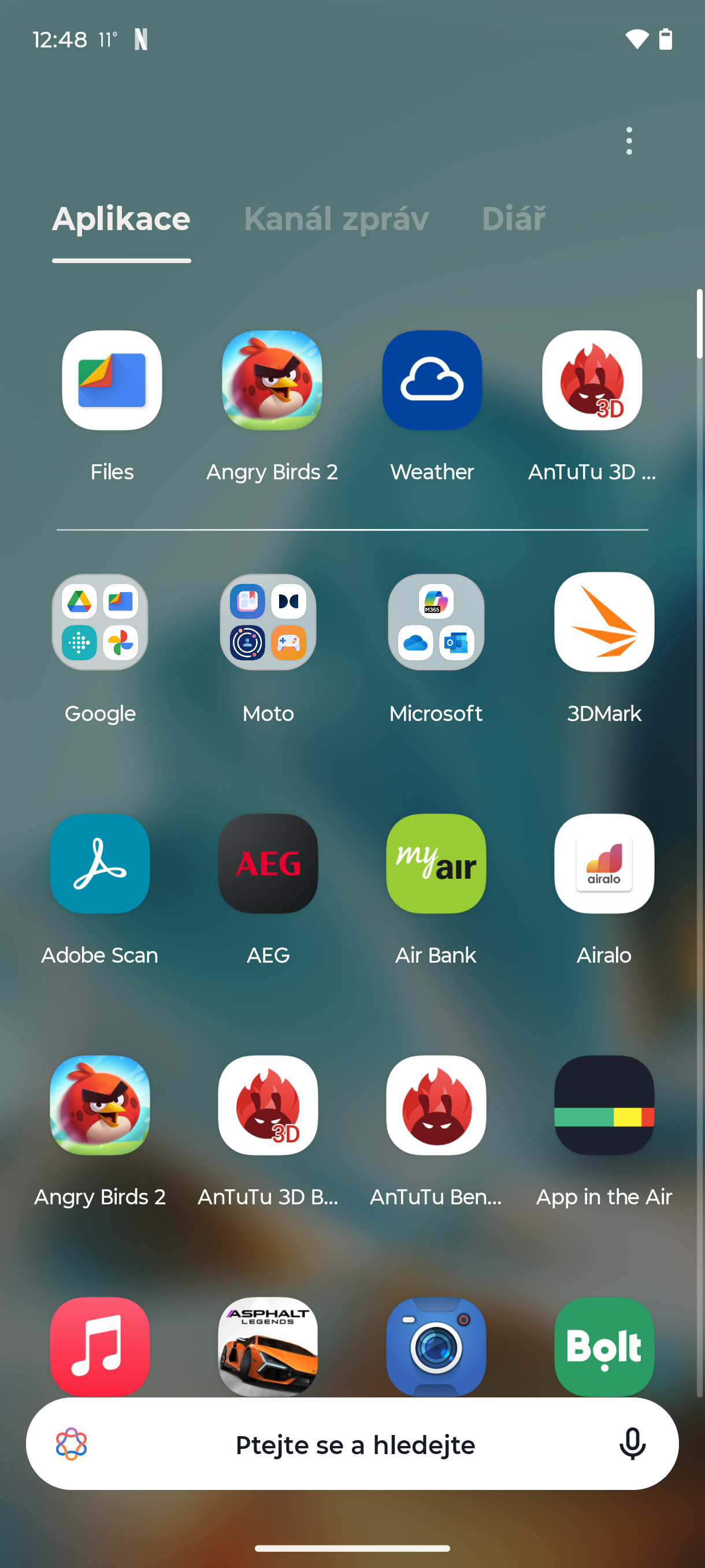Screen dimensions: 705x1568
Task: Launch Airalo
Action: pos(604,864)
